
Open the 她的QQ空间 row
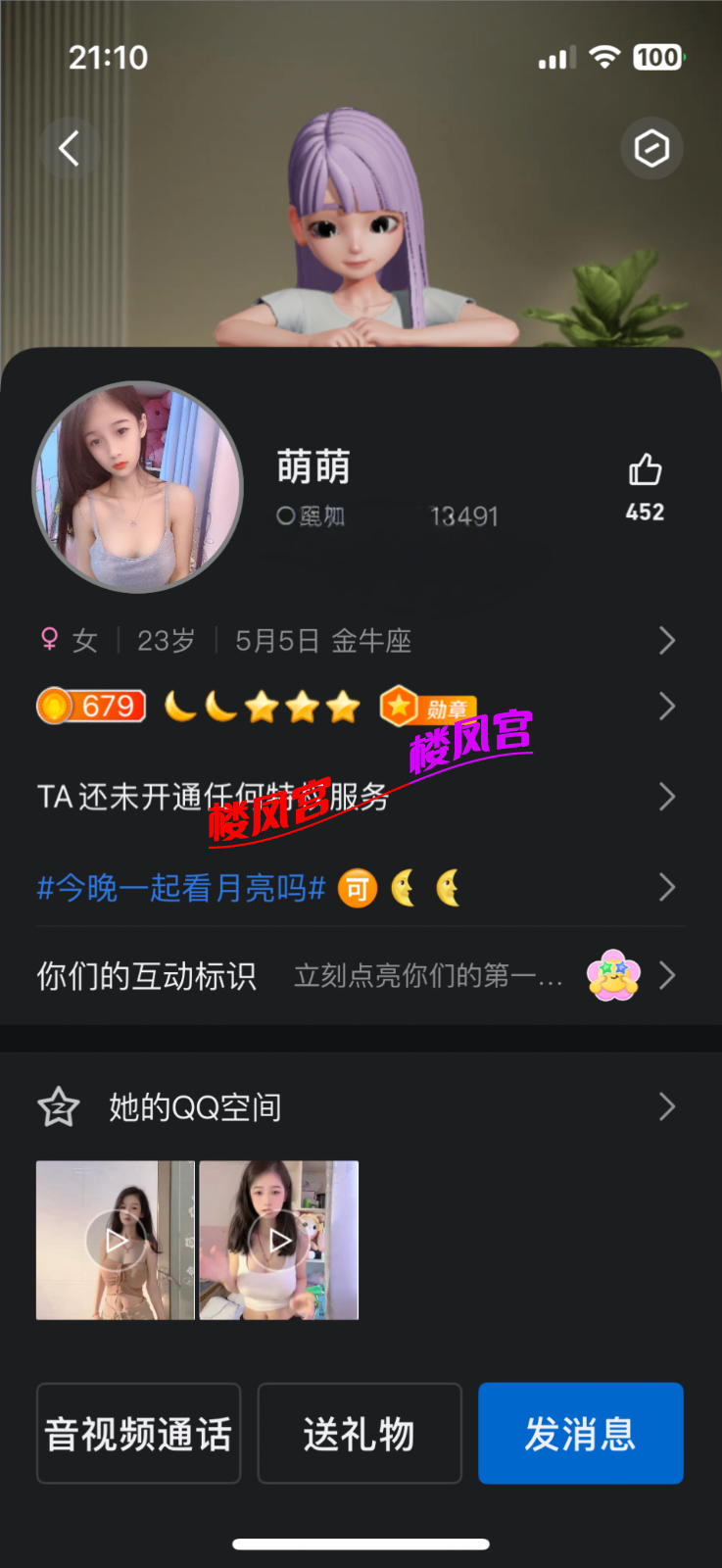pyautogui.click(x=359, y=1107)
